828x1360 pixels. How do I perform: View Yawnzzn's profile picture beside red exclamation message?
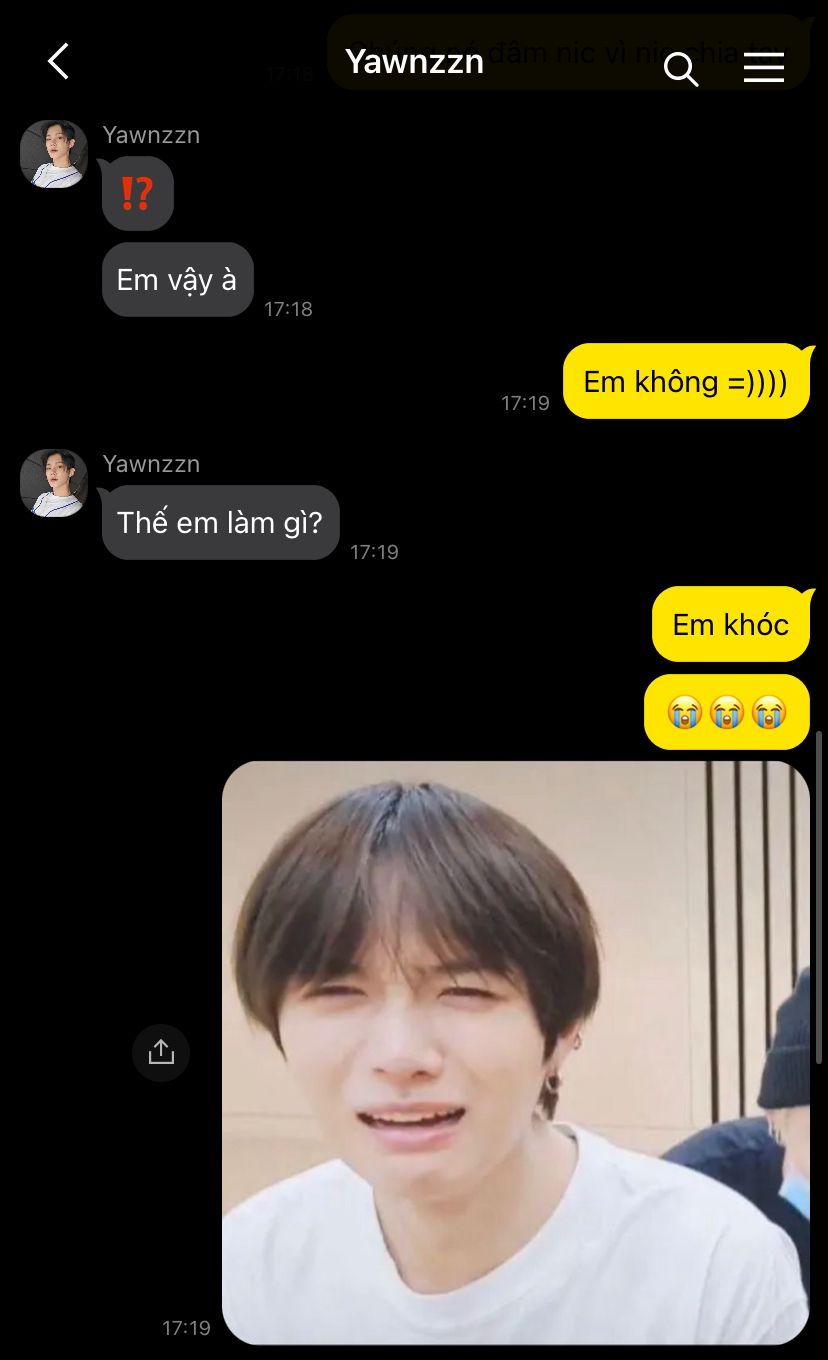click(54, 154)
